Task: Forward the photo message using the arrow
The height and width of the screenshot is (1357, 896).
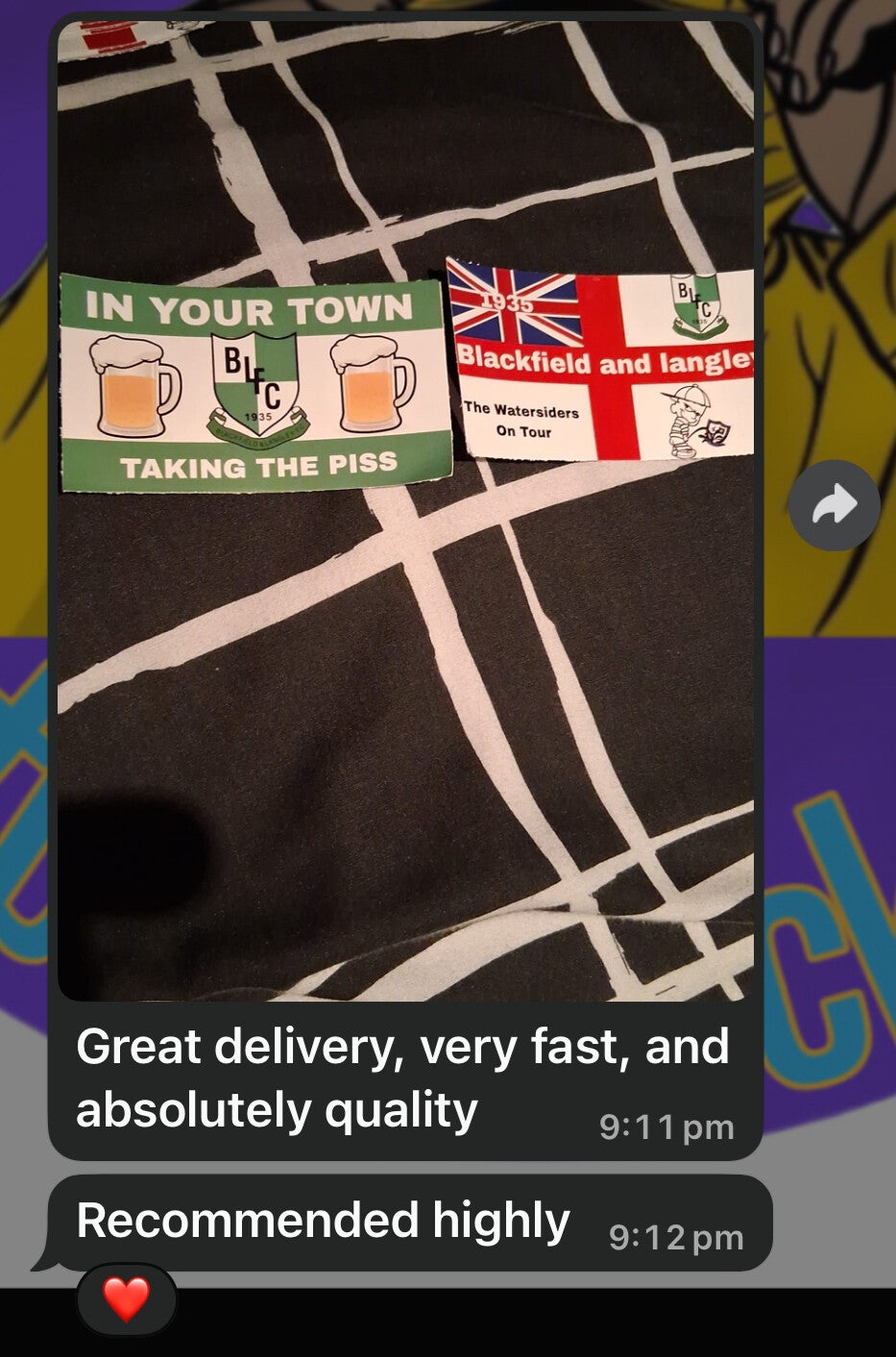Action: point(834,505)
